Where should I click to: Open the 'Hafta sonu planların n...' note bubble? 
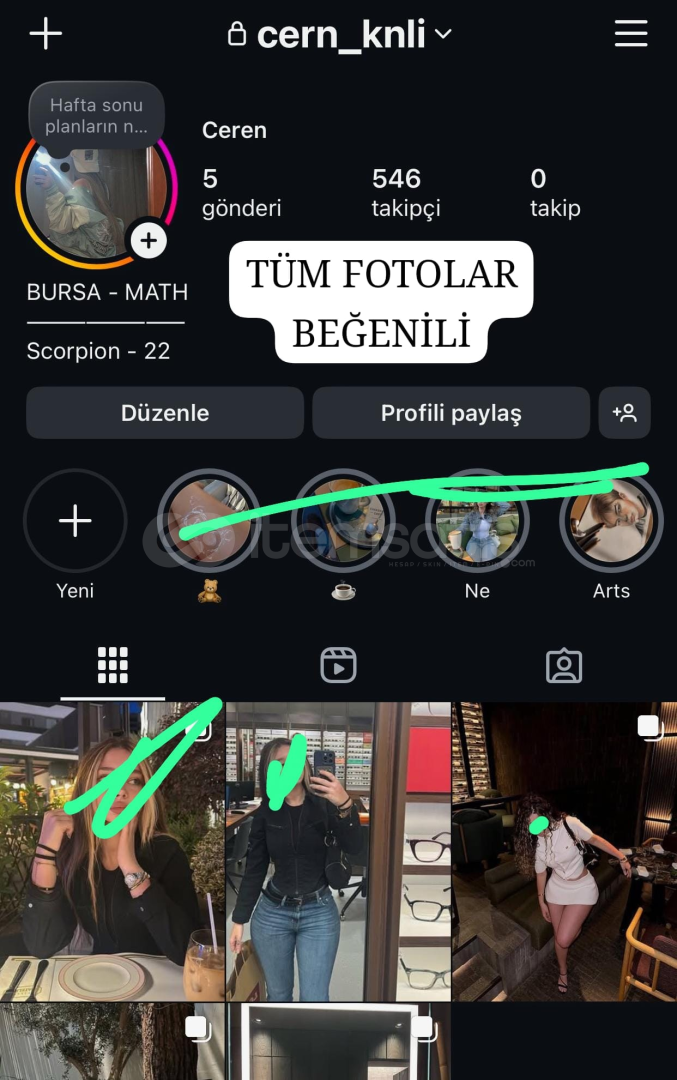pos(96,116)
